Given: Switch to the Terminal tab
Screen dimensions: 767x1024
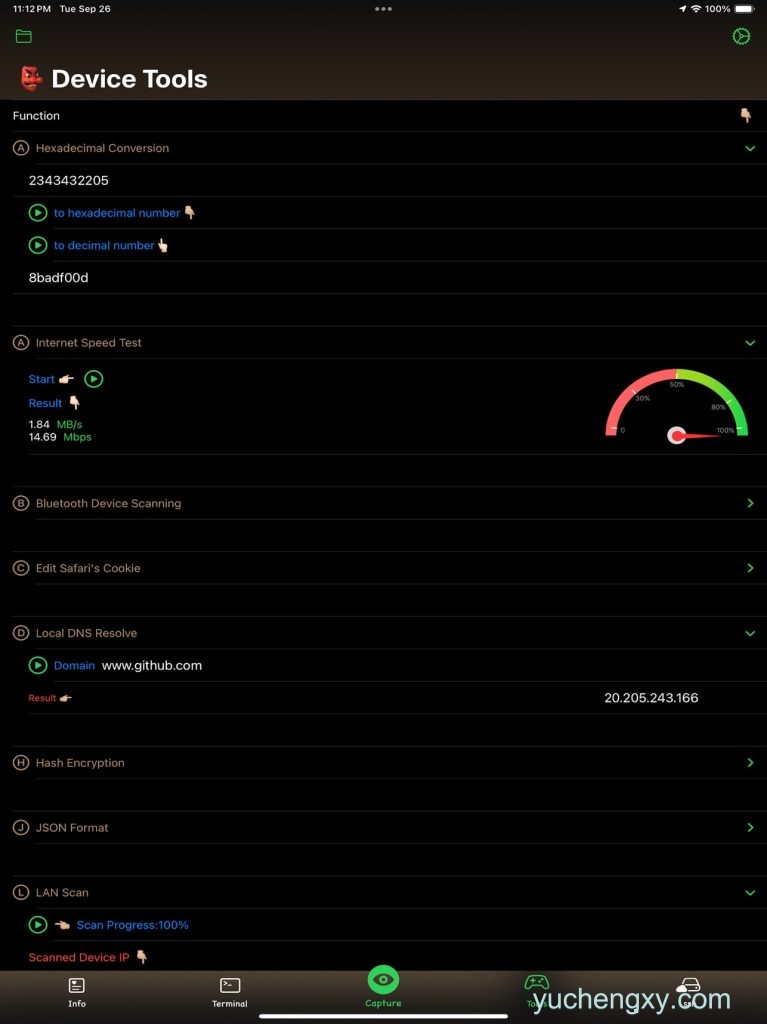Looking at the screenshot, I should click(230, 991).
